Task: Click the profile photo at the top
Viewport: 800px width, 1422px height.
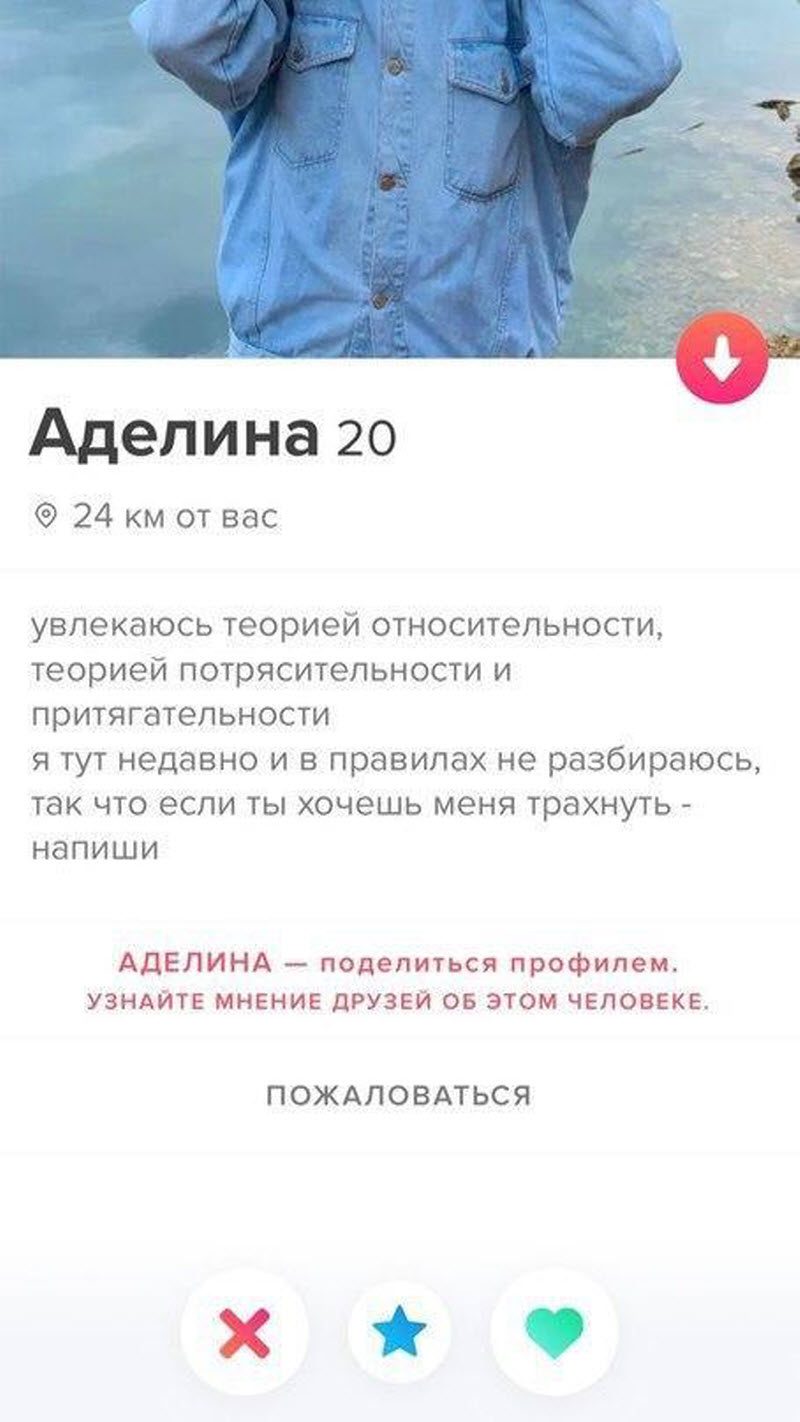Action: pos(400,180)
